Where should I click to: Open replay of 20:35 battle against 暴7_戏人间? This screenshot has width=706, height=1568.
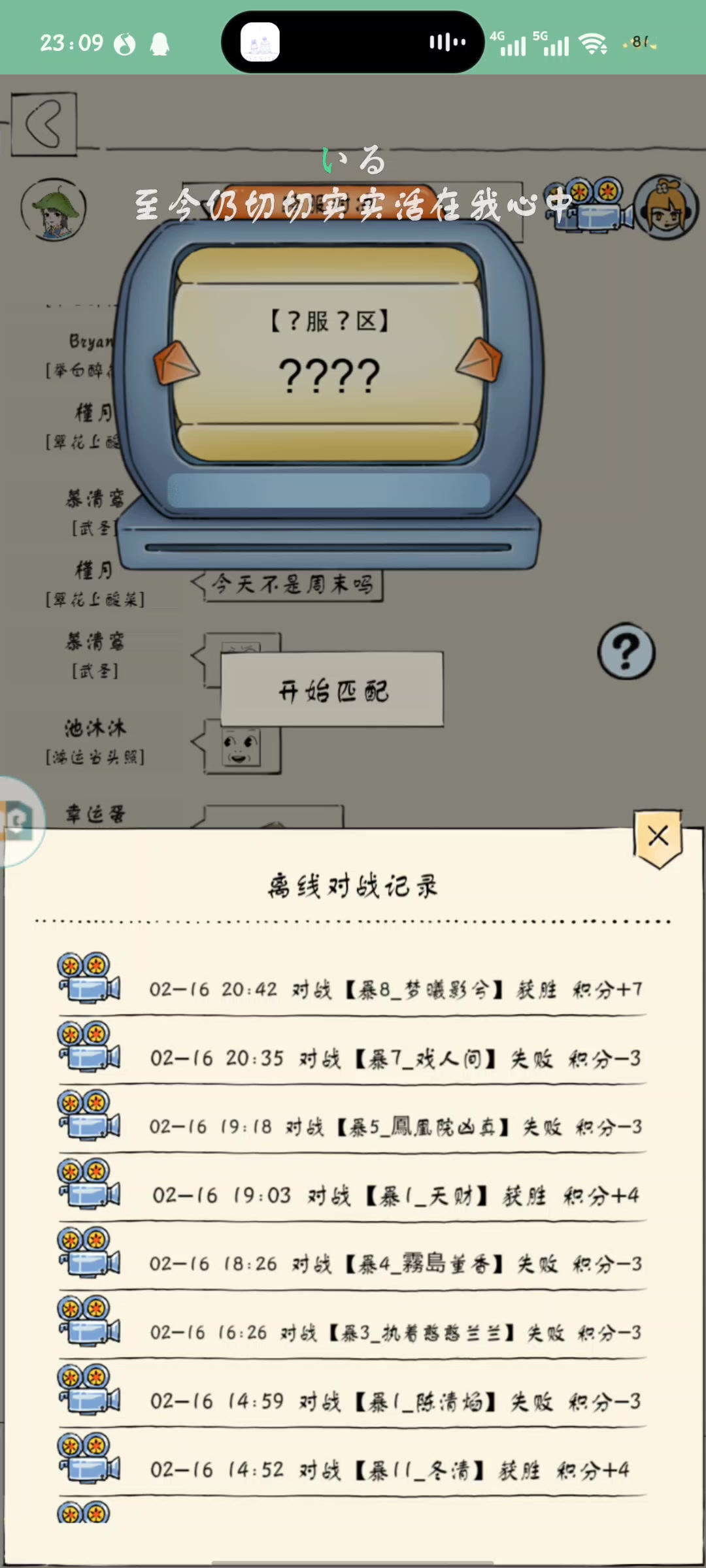89,1047
